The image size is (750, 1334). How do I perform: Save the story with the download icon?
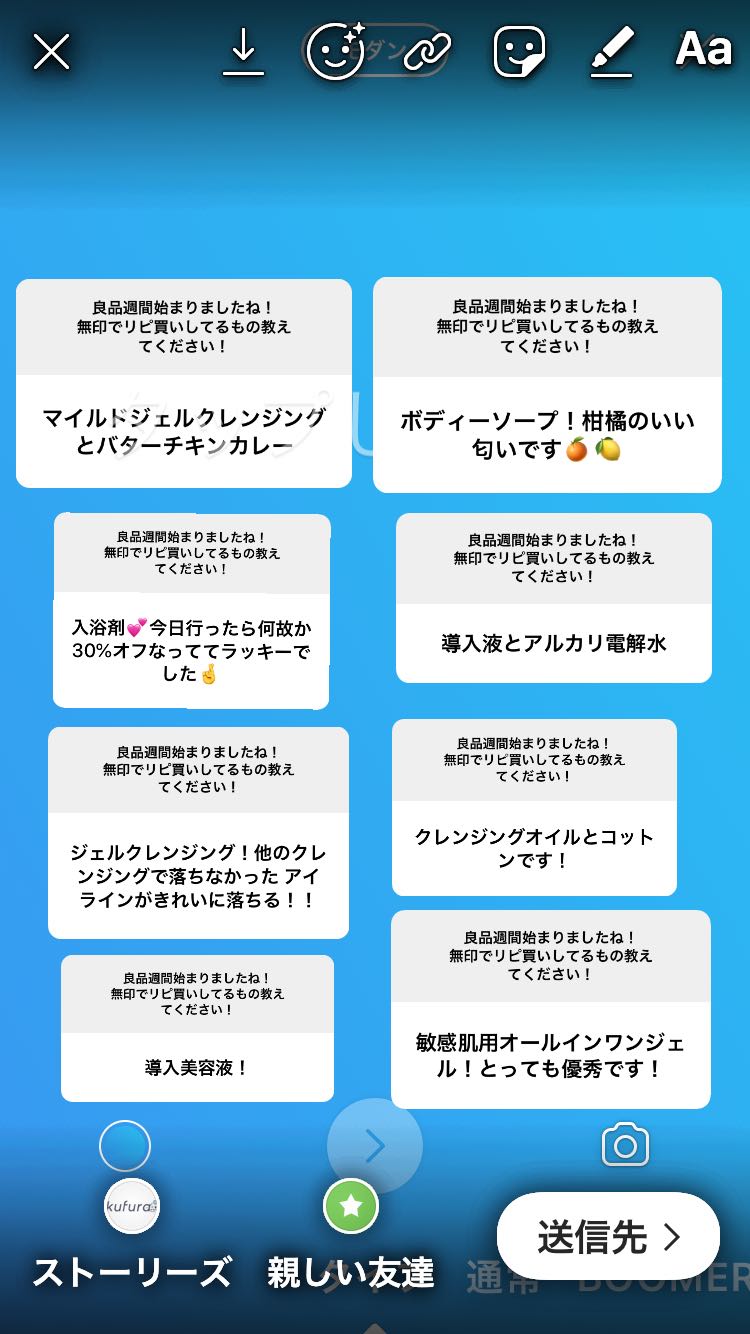coord(242,51)
